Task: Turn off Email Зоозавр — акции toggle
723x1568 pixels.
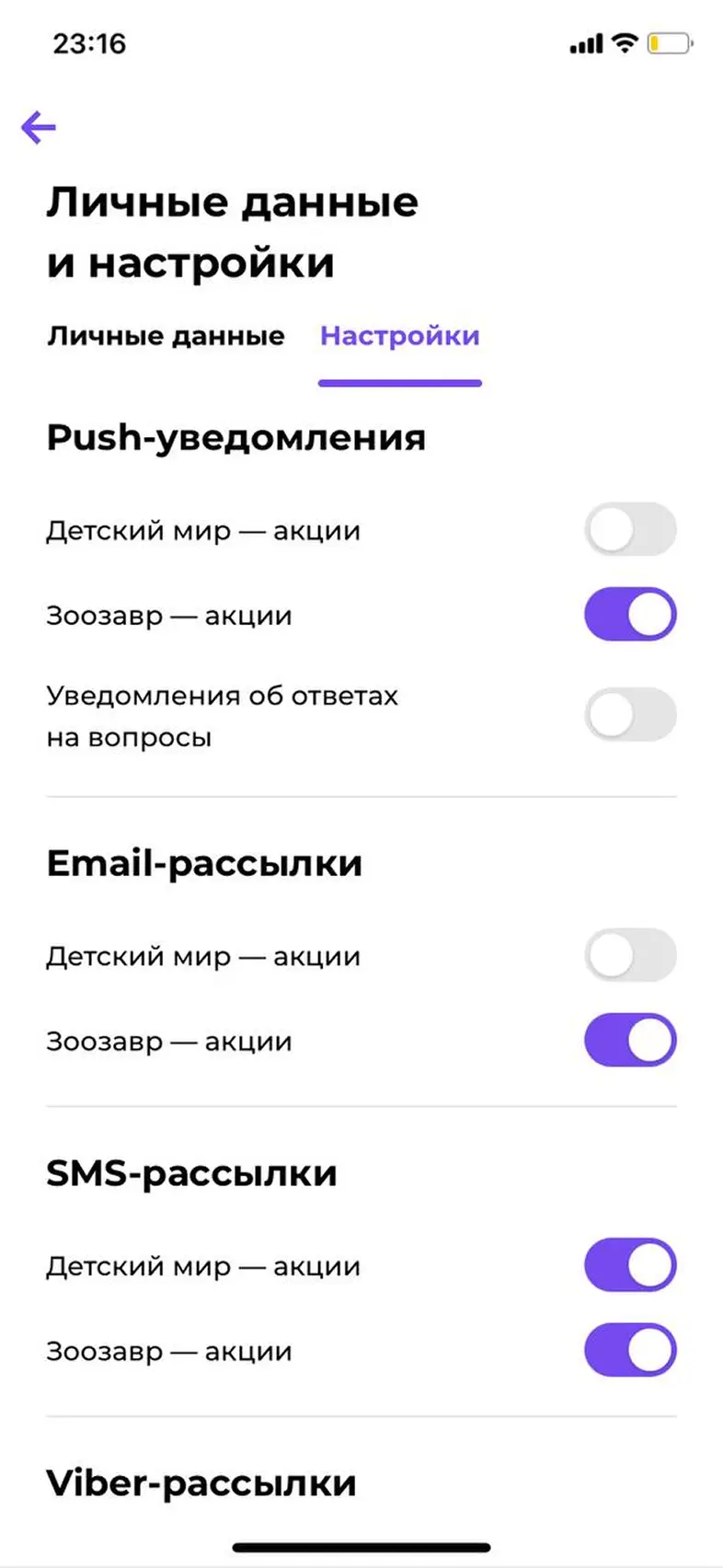Action: (x=630, y=1041)
